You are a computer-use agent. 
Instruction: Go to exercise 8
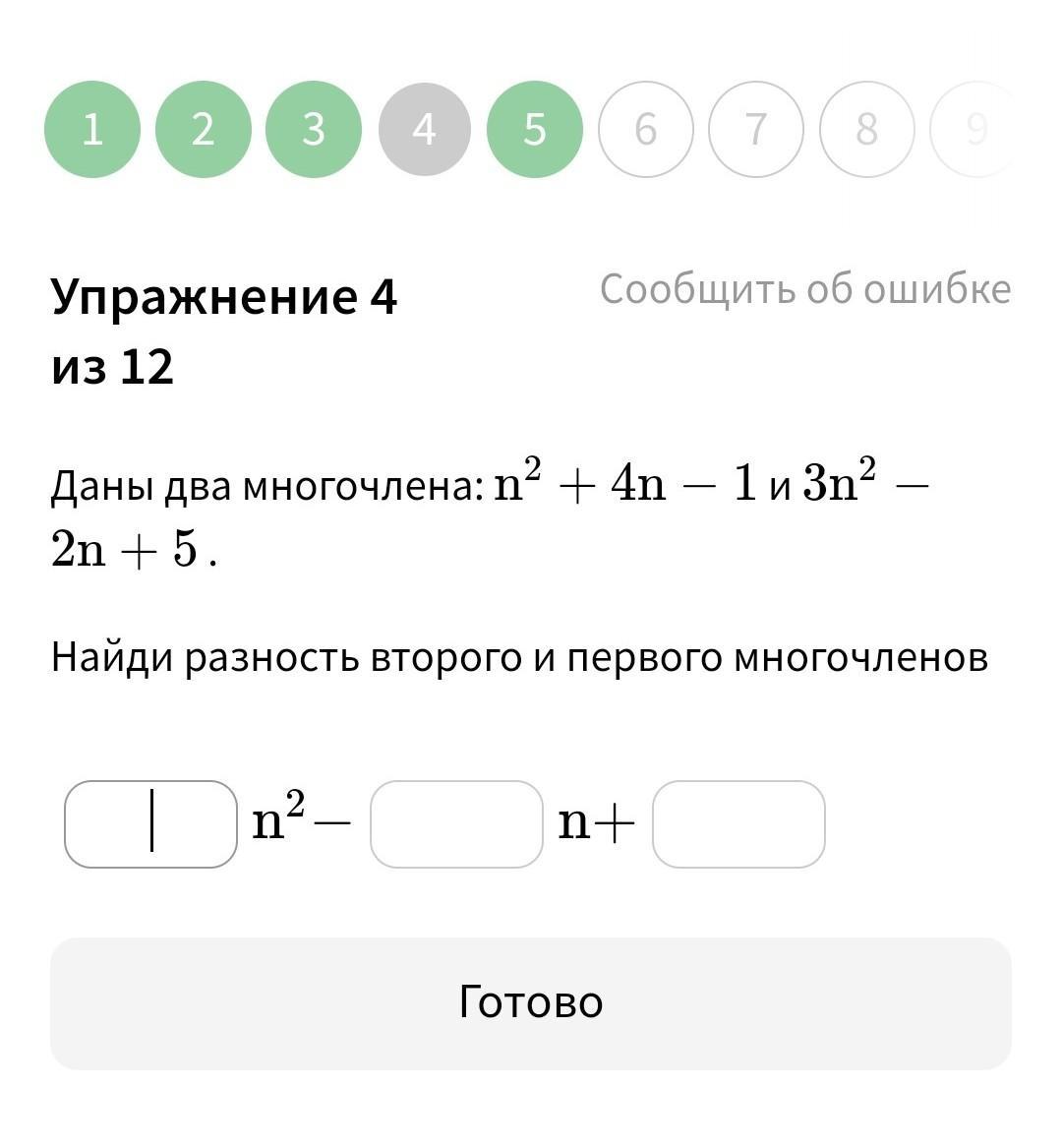click(x=866, y=129)
